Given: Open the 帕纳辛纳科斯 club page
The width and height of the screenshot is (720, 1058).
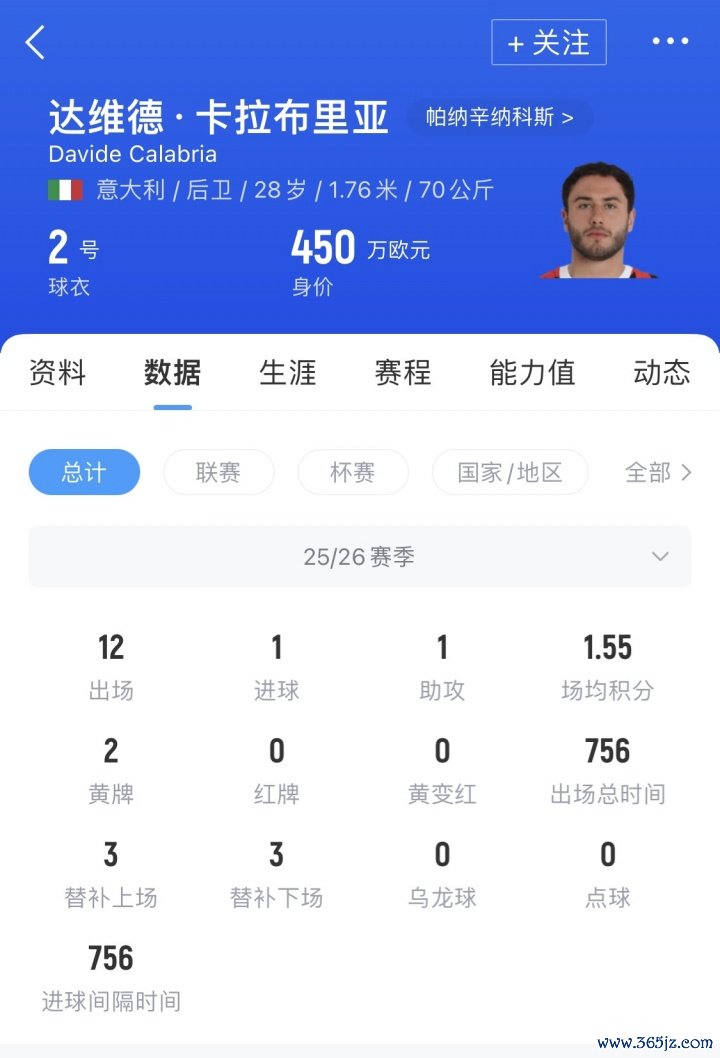Looking at the screenshot, I should click(x=499, y=117).
